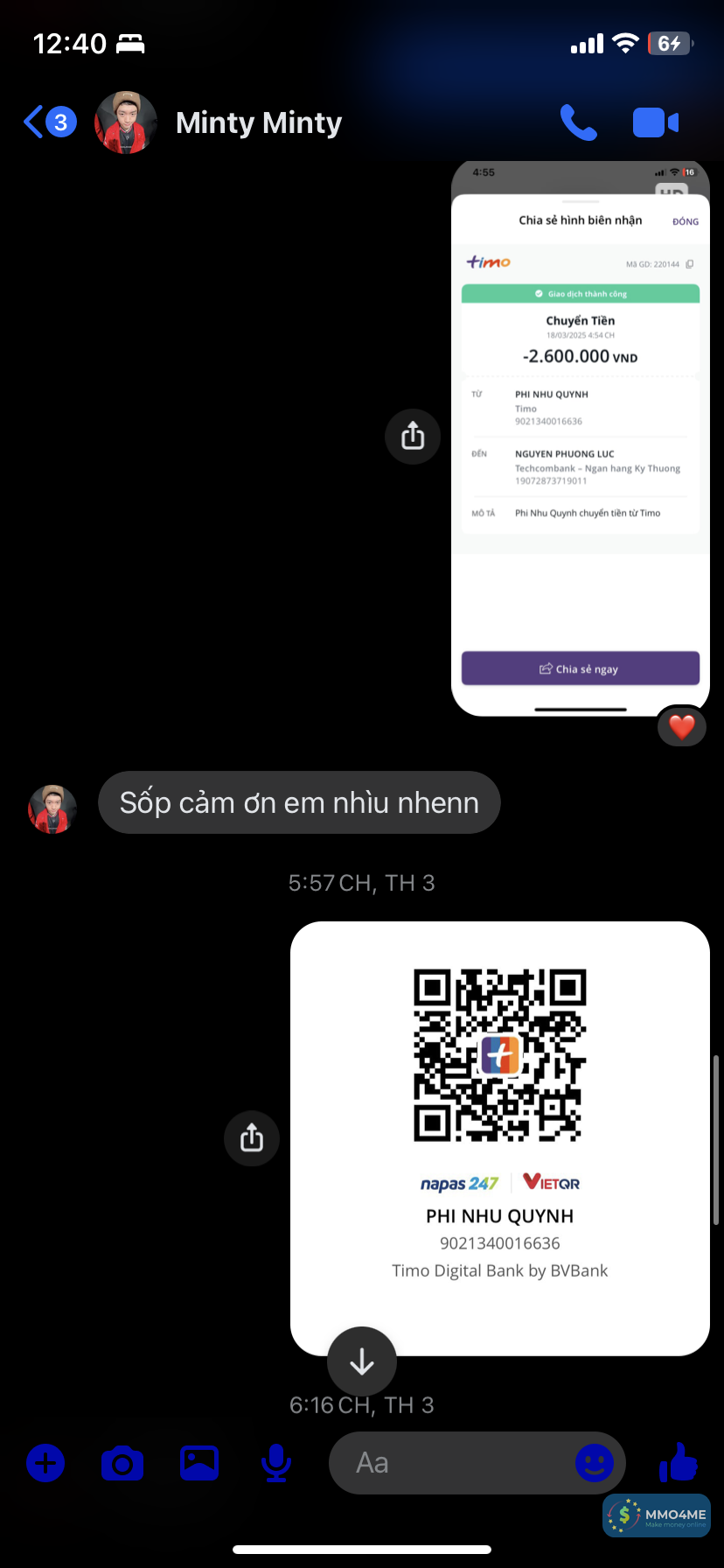Record a voice message

[276, 1463]
